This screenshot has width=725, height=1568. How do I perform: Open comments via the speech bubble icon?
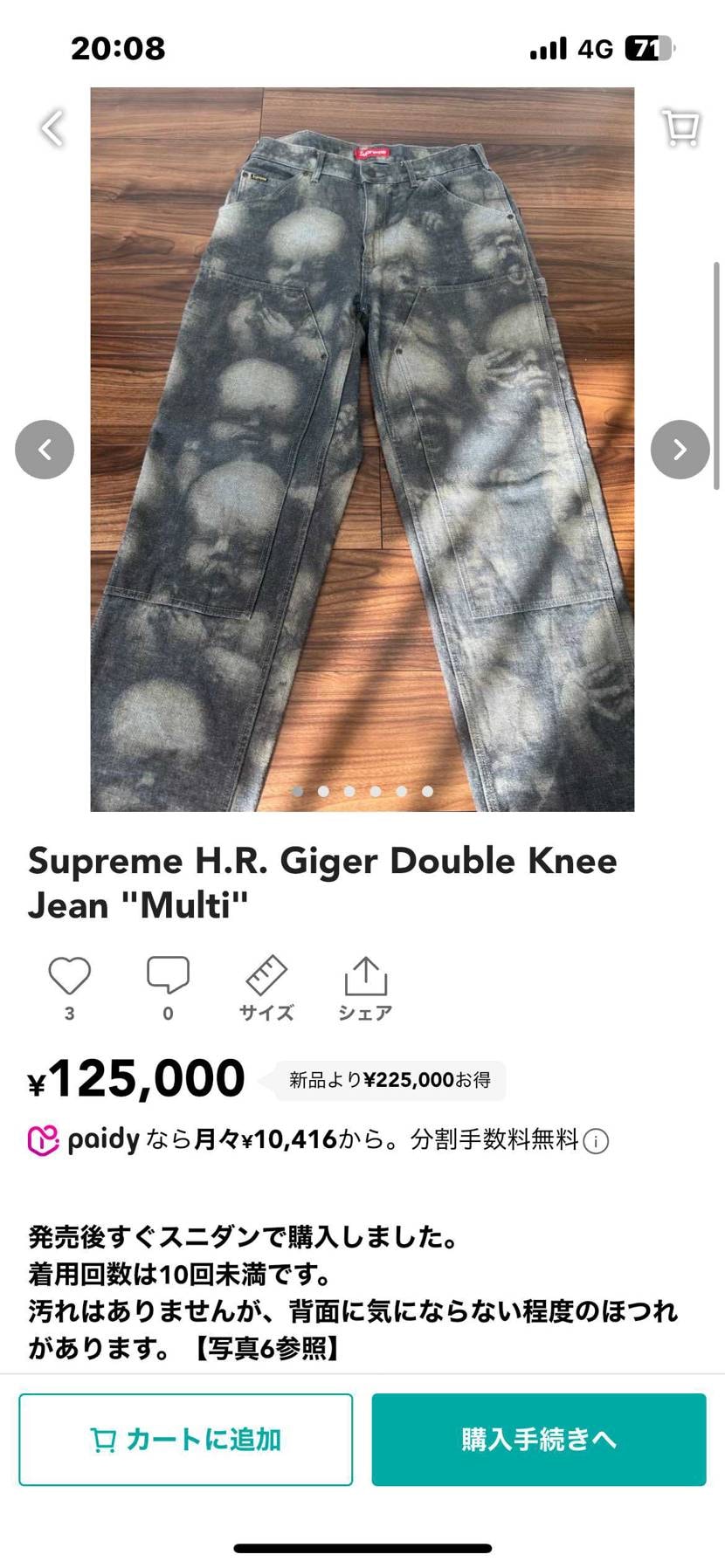coord(168,973)
